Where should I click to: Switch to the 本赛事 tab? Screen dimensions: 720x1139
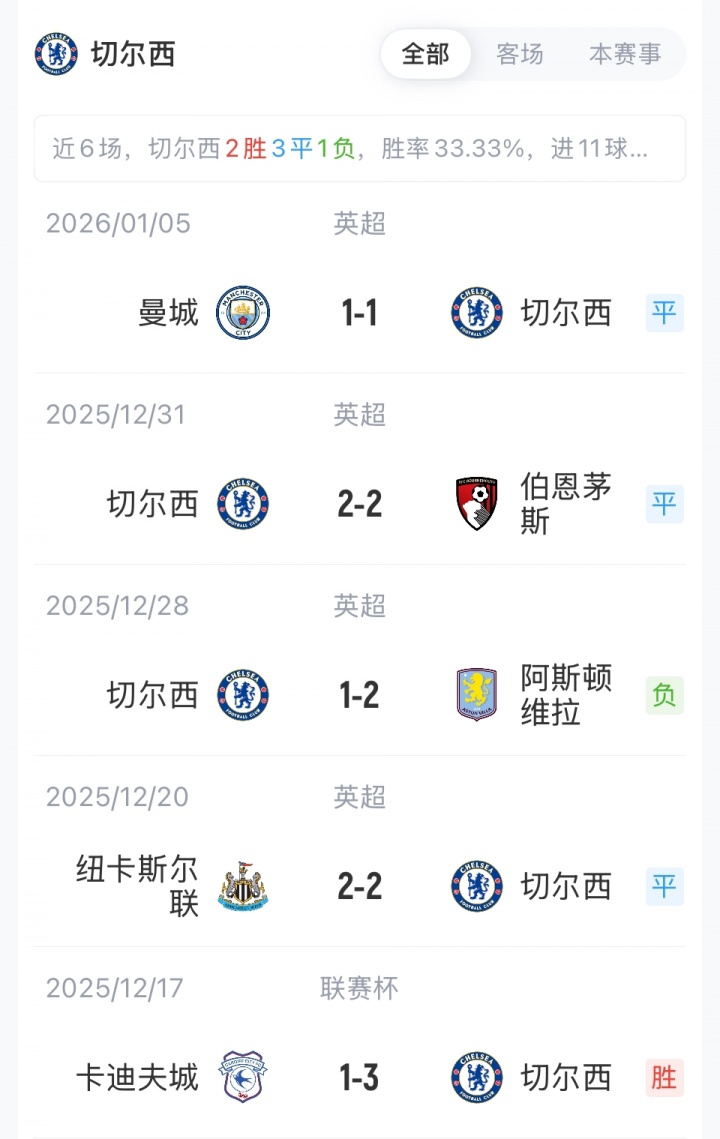click(x=625, y=54)
